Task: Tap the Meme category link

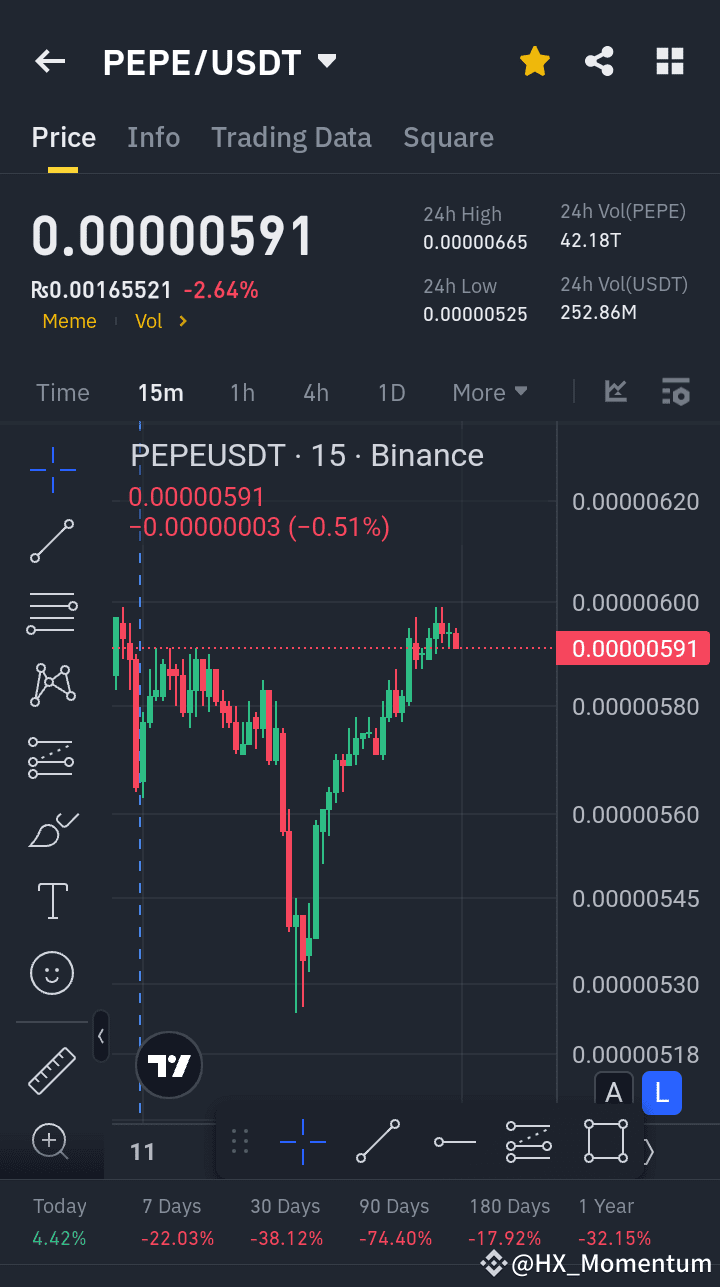Action: click(69, 320)
